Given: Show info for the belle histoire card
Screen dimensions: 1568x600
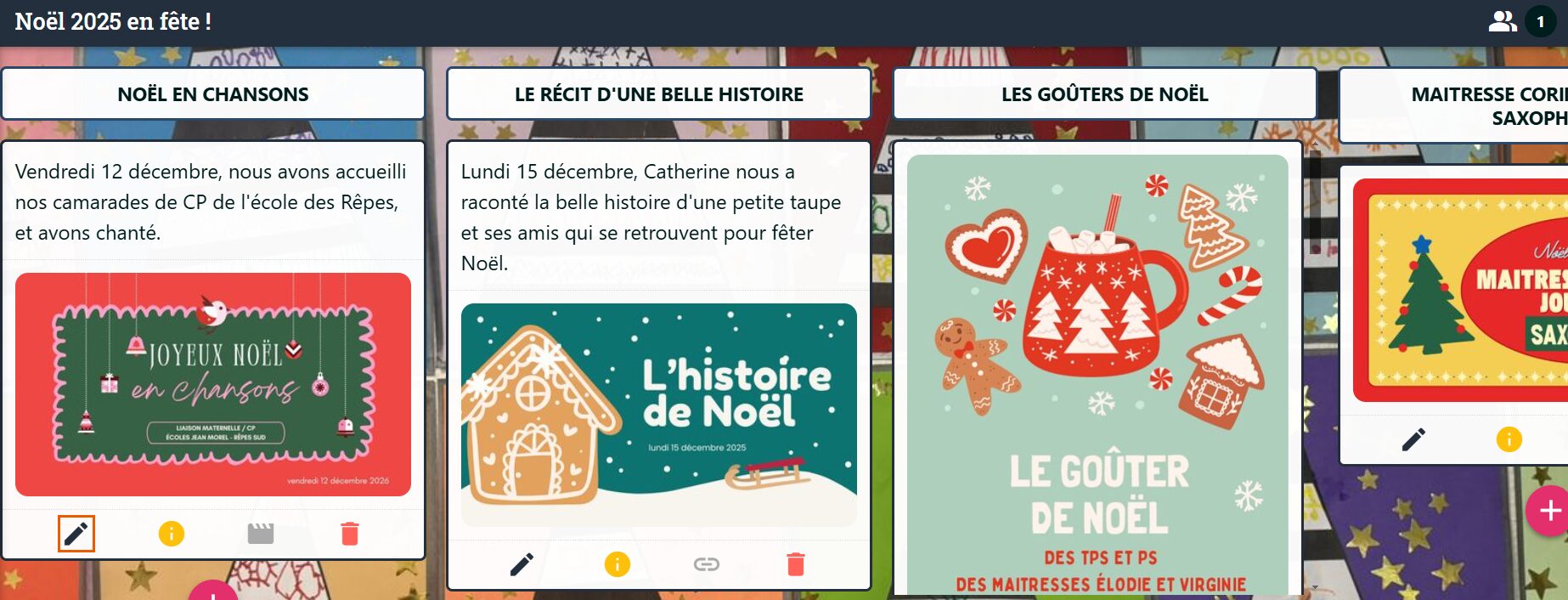Looking at the screenshot, I should tap(618, 564).
